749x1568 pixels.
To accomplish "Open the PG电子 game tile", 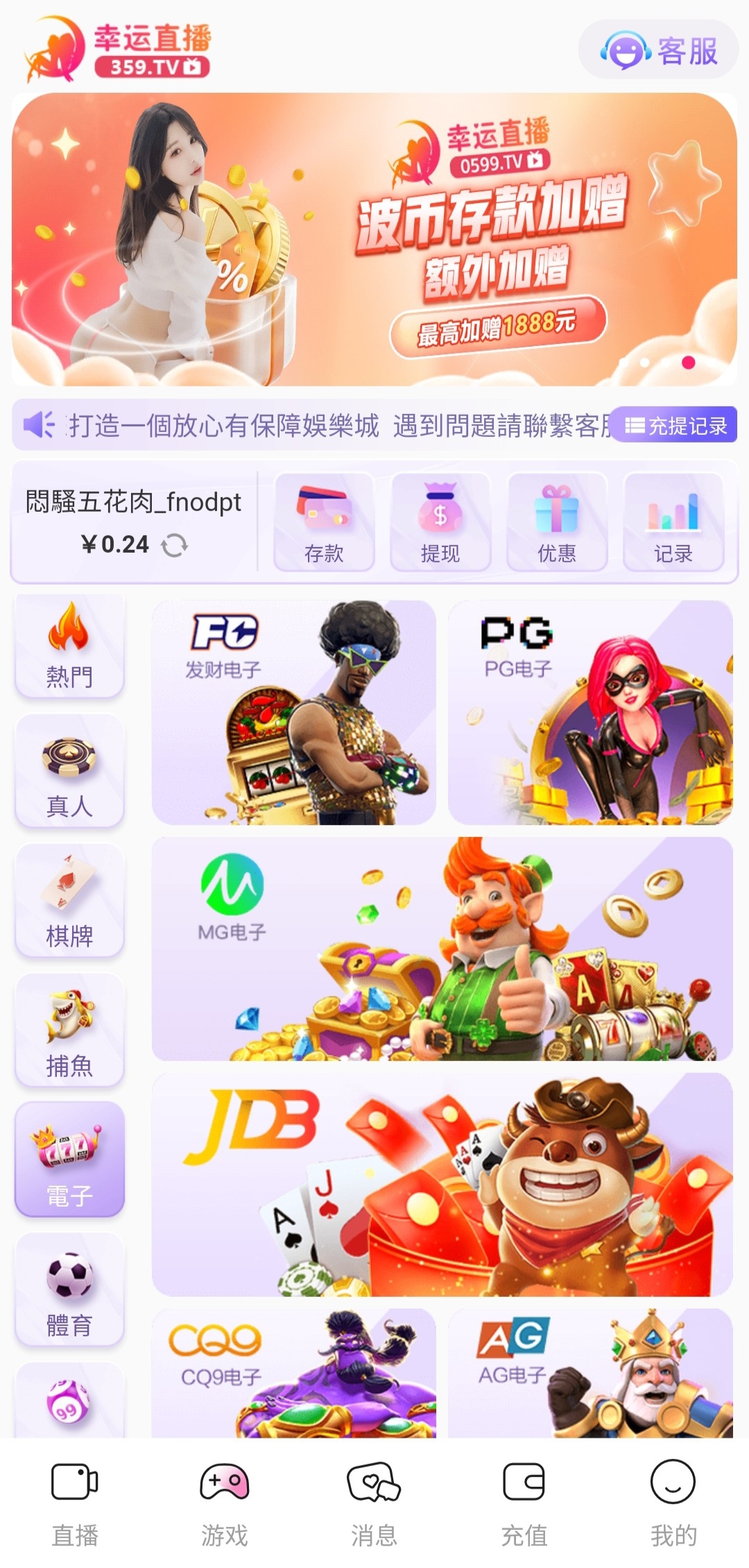I will point(590,712).
